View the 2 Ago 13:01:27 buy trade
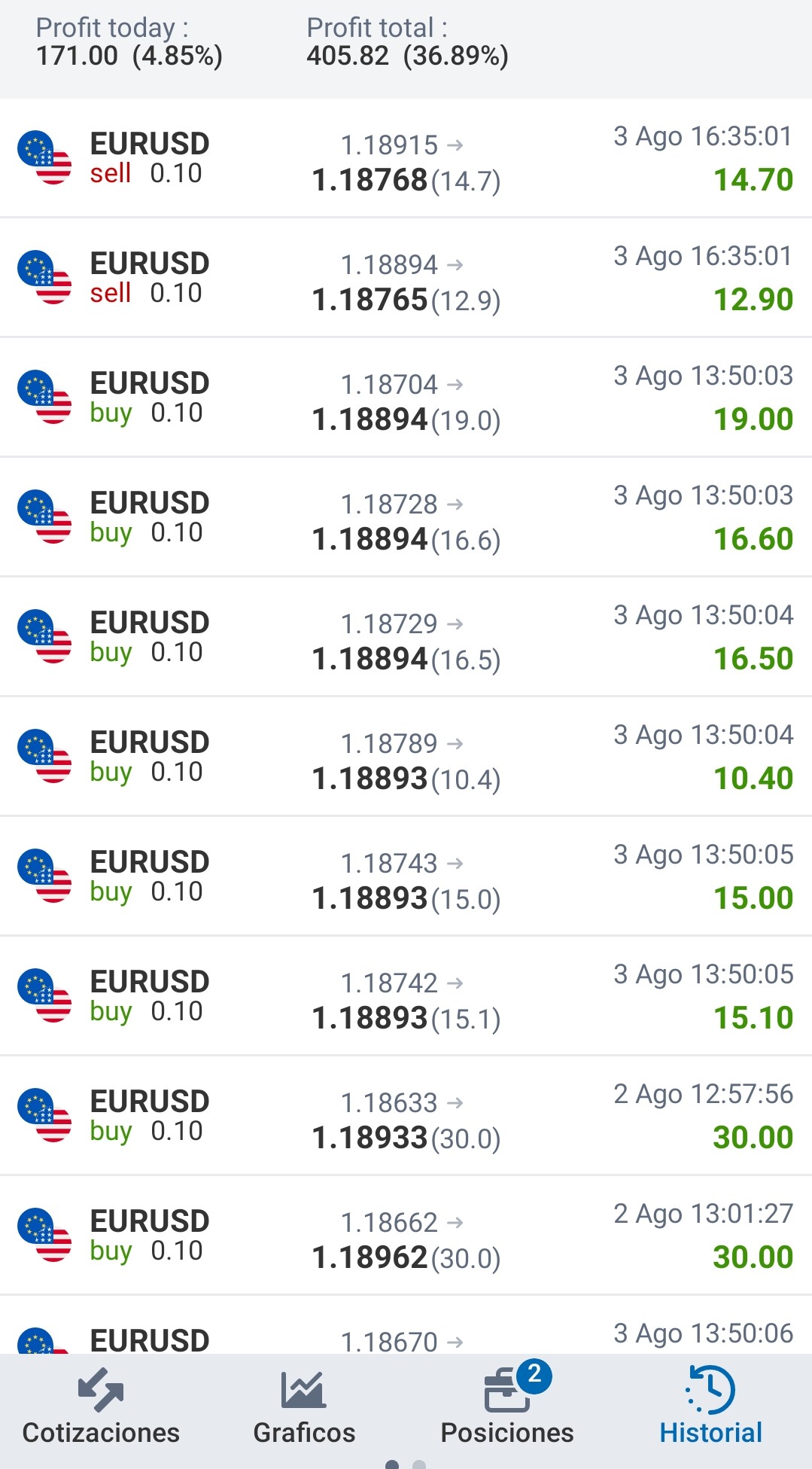This screenshot has width=812, height=1469. (406, 1236)
